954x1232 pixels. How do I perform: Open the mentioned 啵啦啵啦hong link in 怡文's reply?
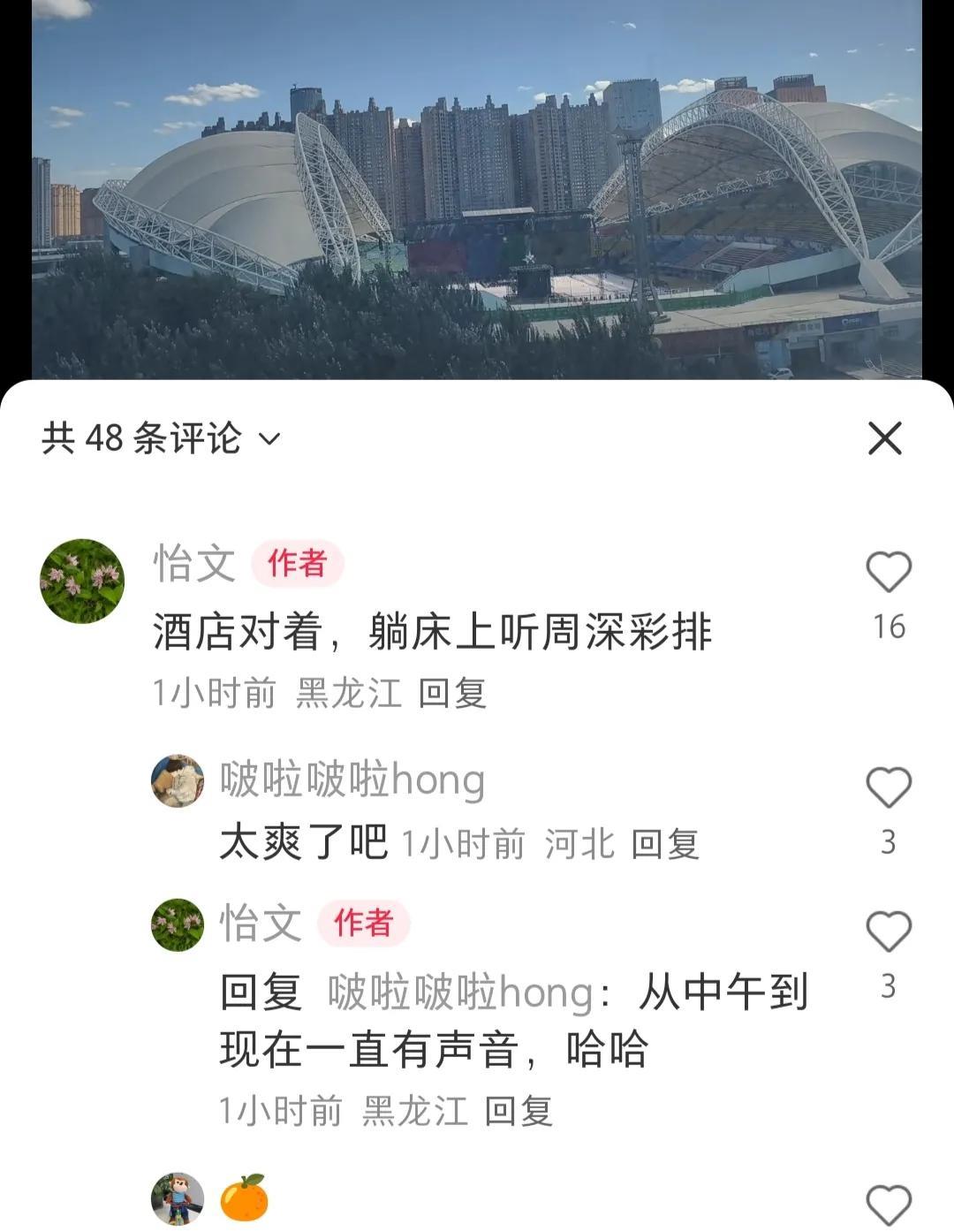(460, 992)
